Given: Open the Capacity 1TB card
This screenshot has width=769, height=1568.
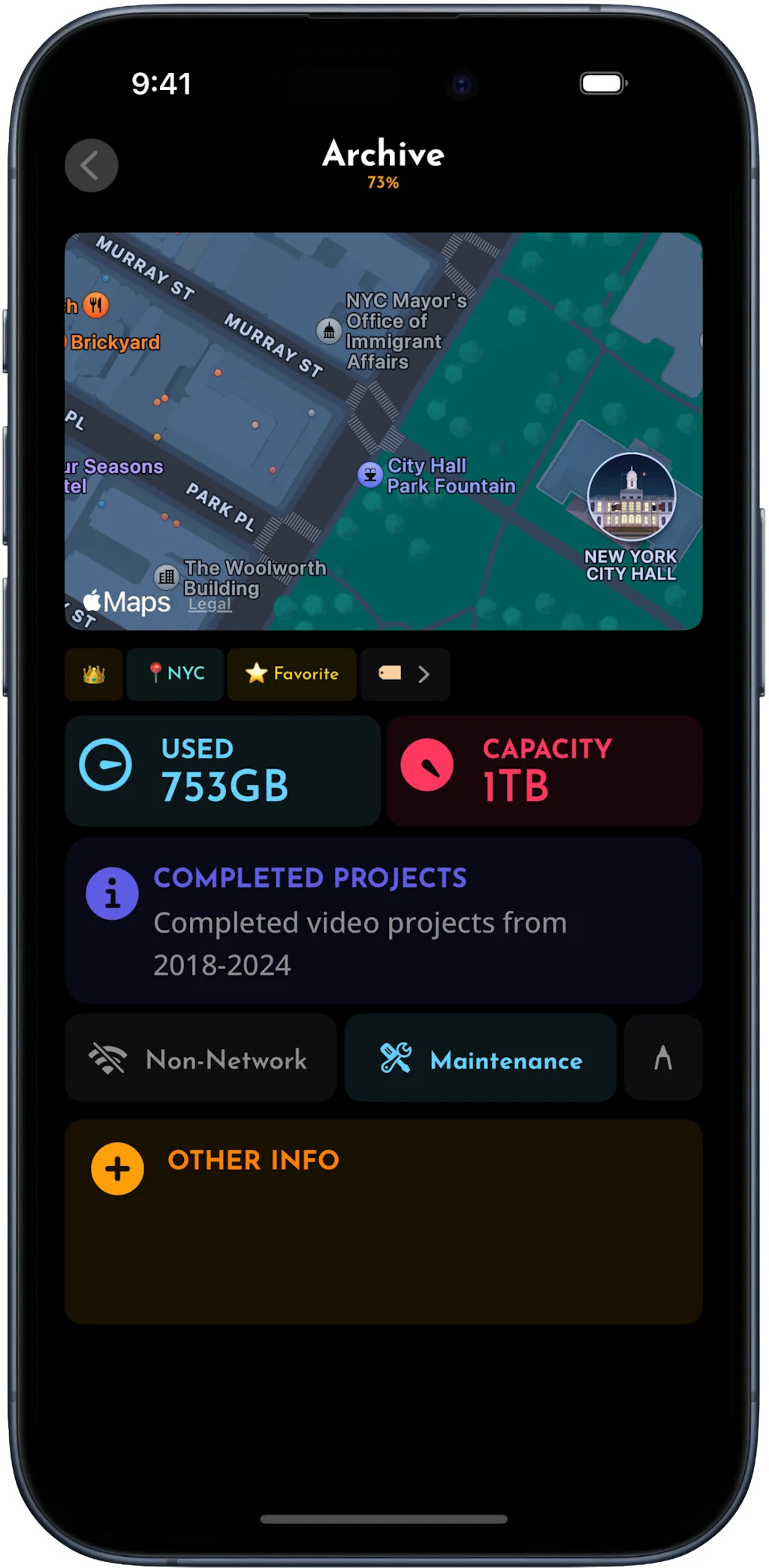Looking at the screenshot, I should click(544, 770).
